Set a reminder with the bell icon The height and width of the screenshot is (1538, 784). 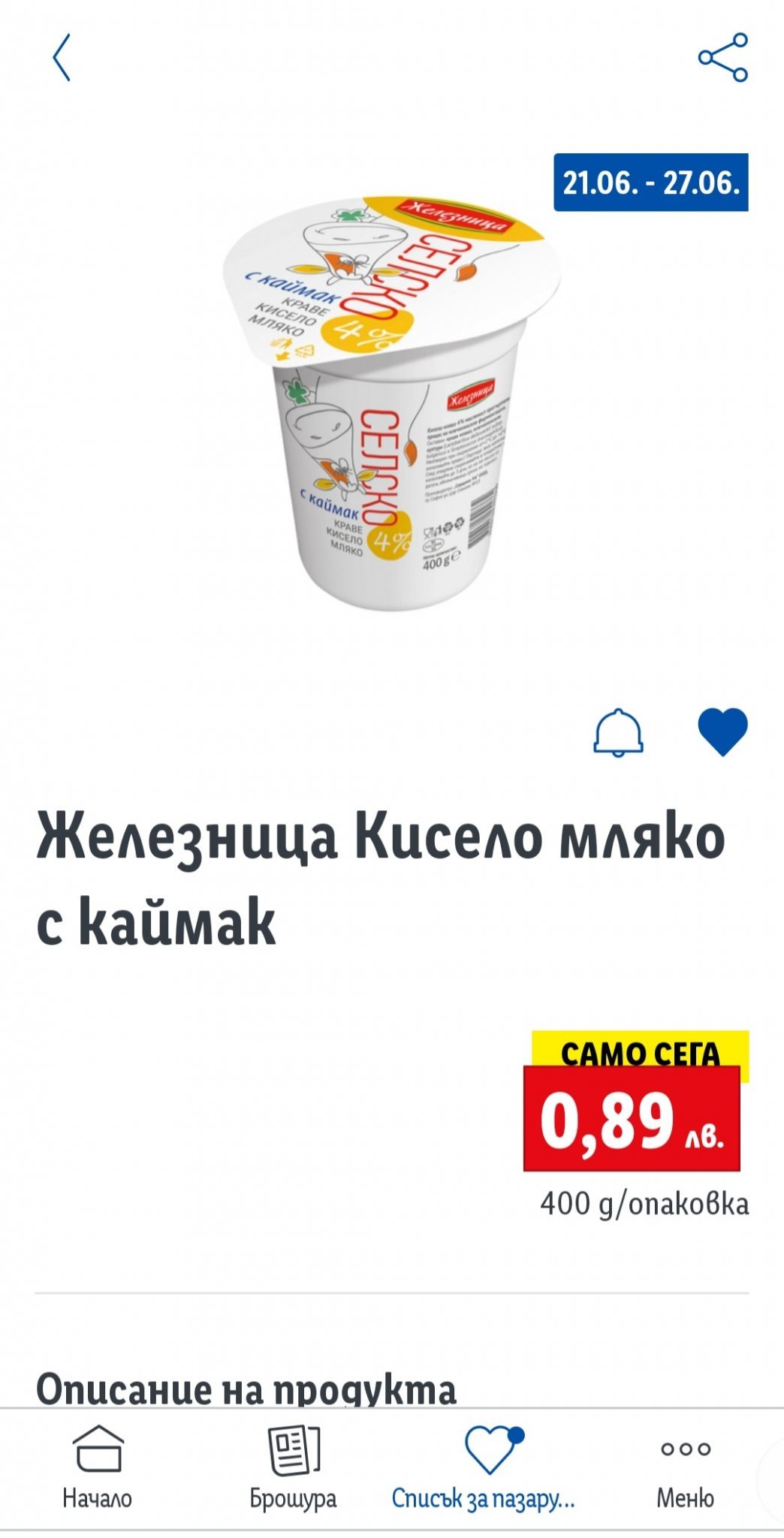tap(618, 732)
